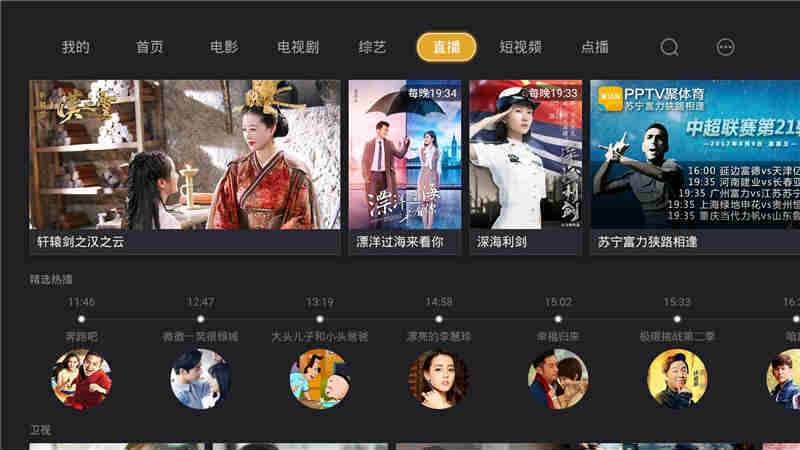Open 漂亮的李慧珍 at 14:58
This screenshot has width=800, height=450.
439,378
